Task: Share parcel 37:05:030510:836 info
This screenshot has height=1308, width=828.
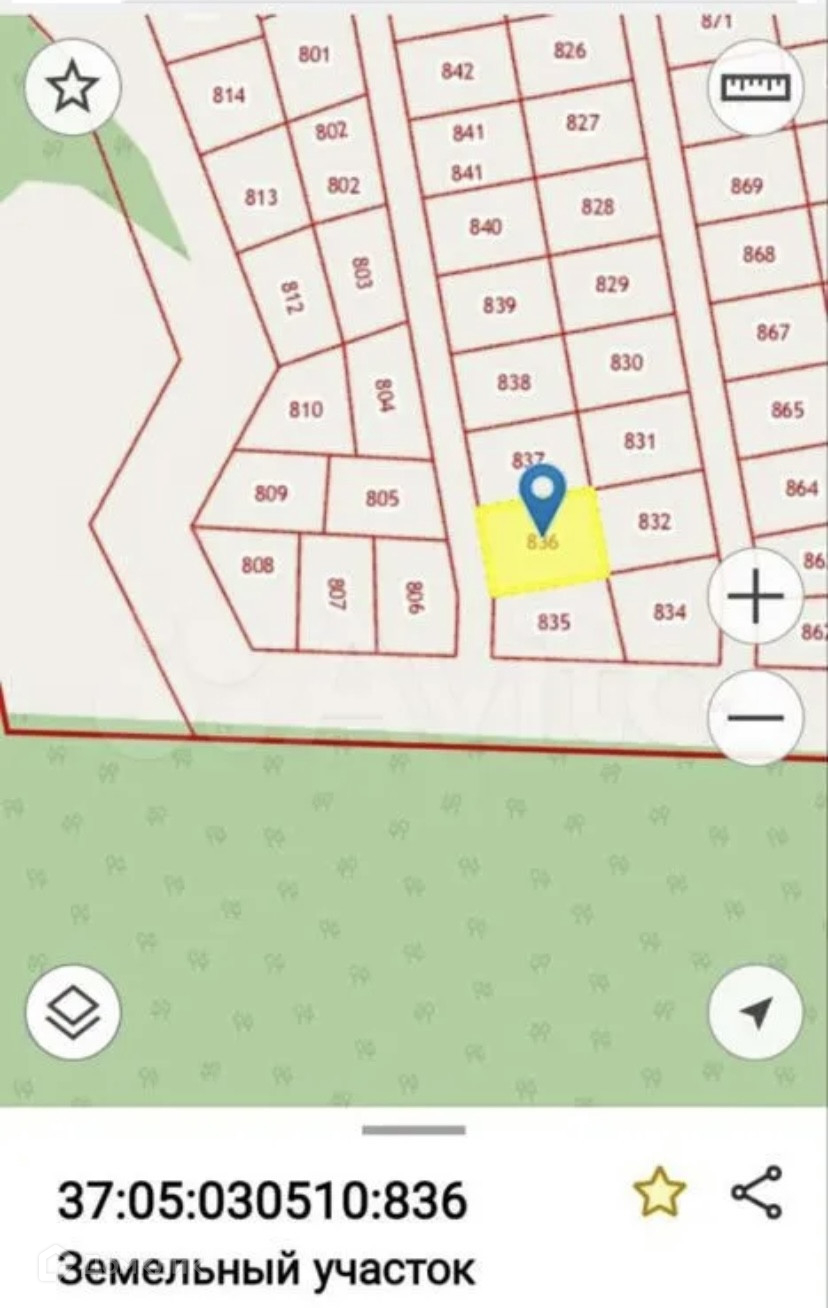Action: point(757,1193)
